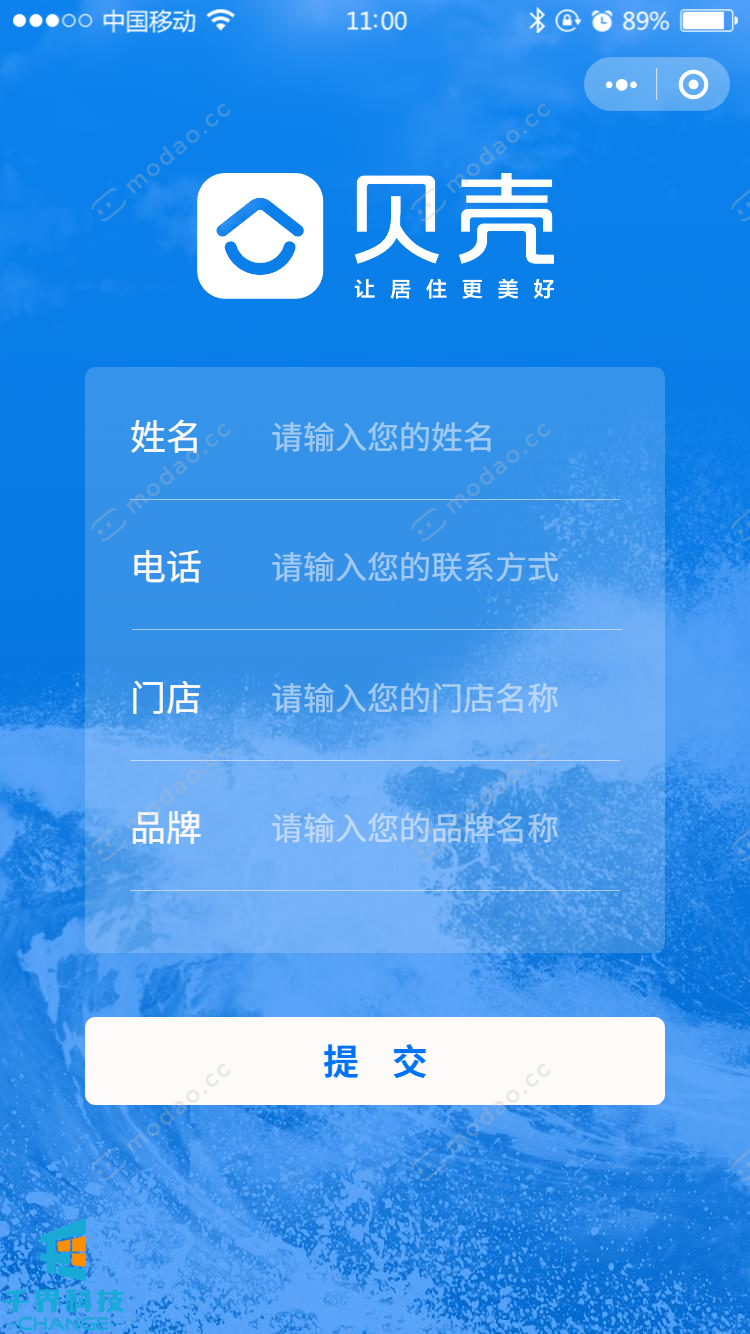This screenshot has width=750, height=1334.
Task: Open the mini program more options menu
Action: [621, 85]
